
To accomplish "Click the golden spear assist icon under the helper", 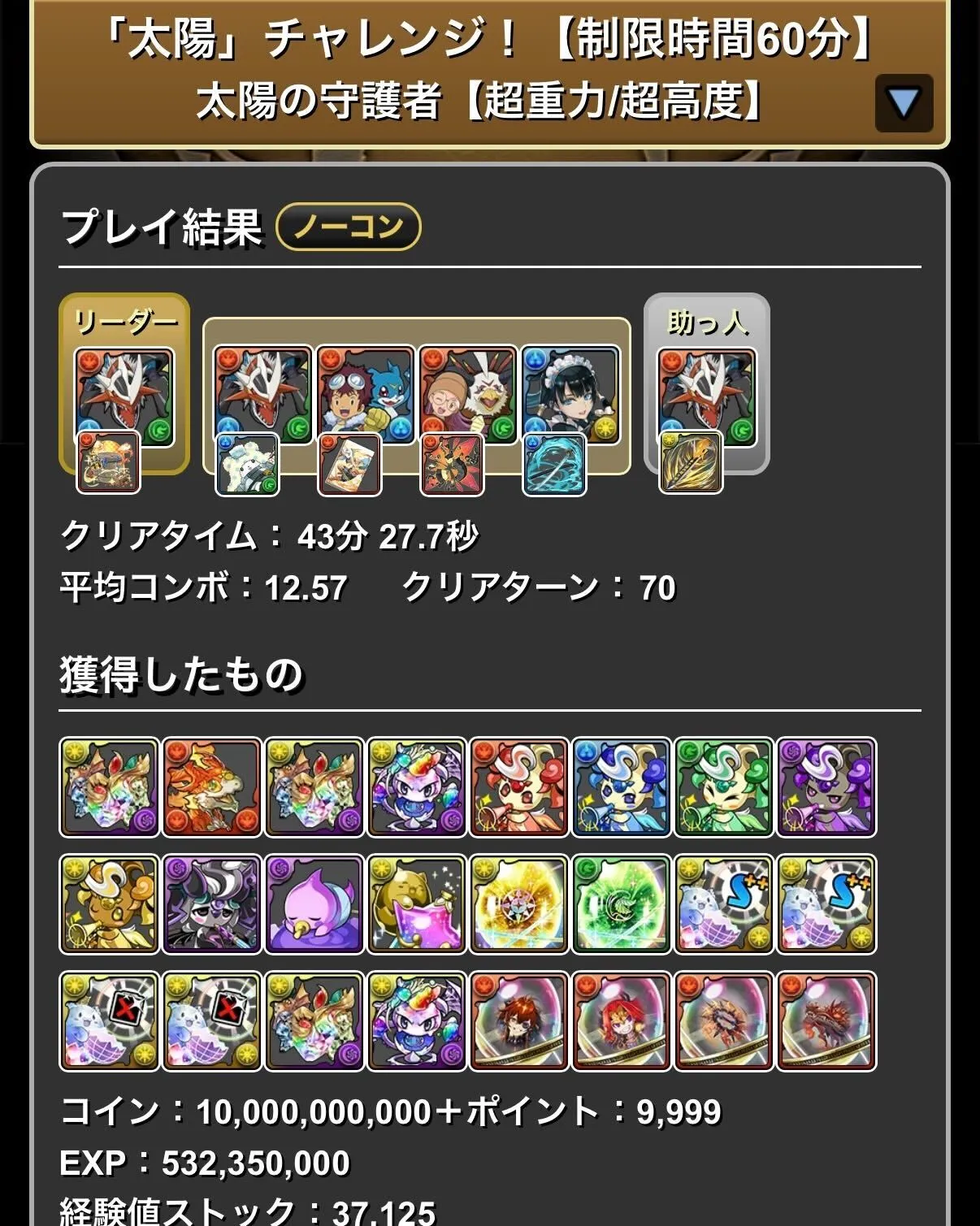I will coord(692,463).
